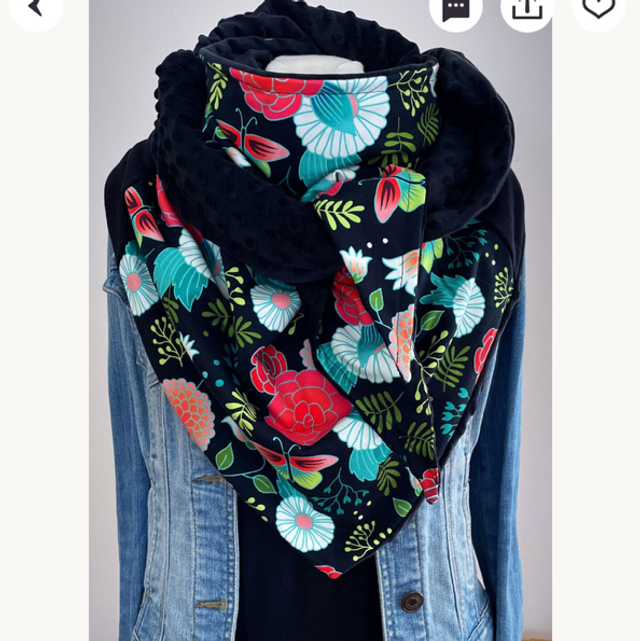Go back using the back arrow

coord(36,8)
